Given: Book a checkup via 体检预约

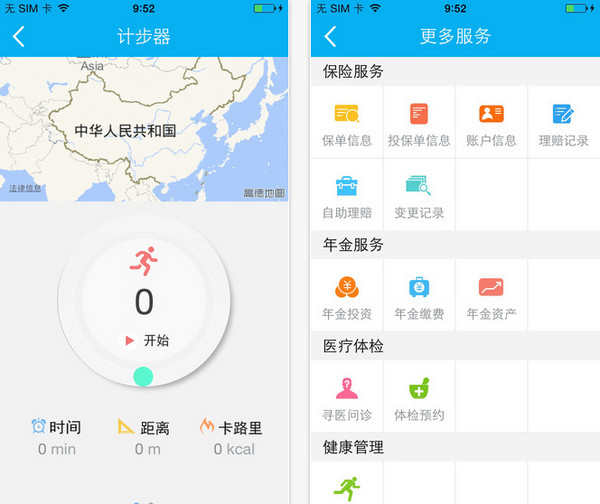Looking at the screenshot, I should coord(419,398).
